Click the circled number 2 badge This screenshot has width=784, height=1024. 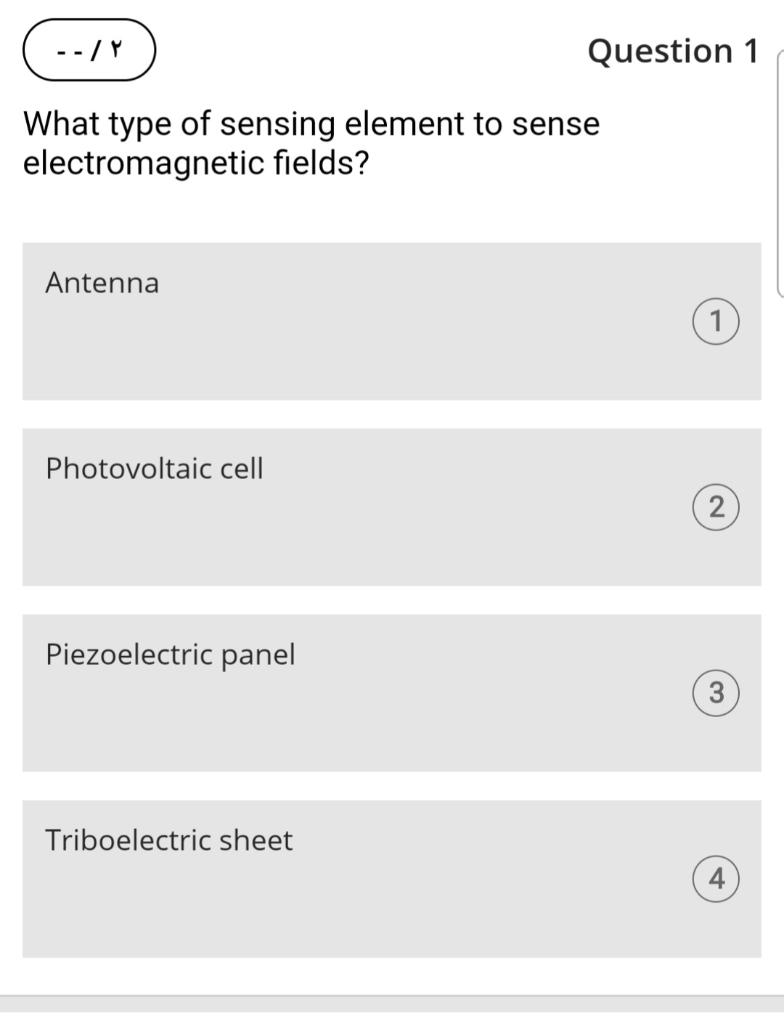716,506
